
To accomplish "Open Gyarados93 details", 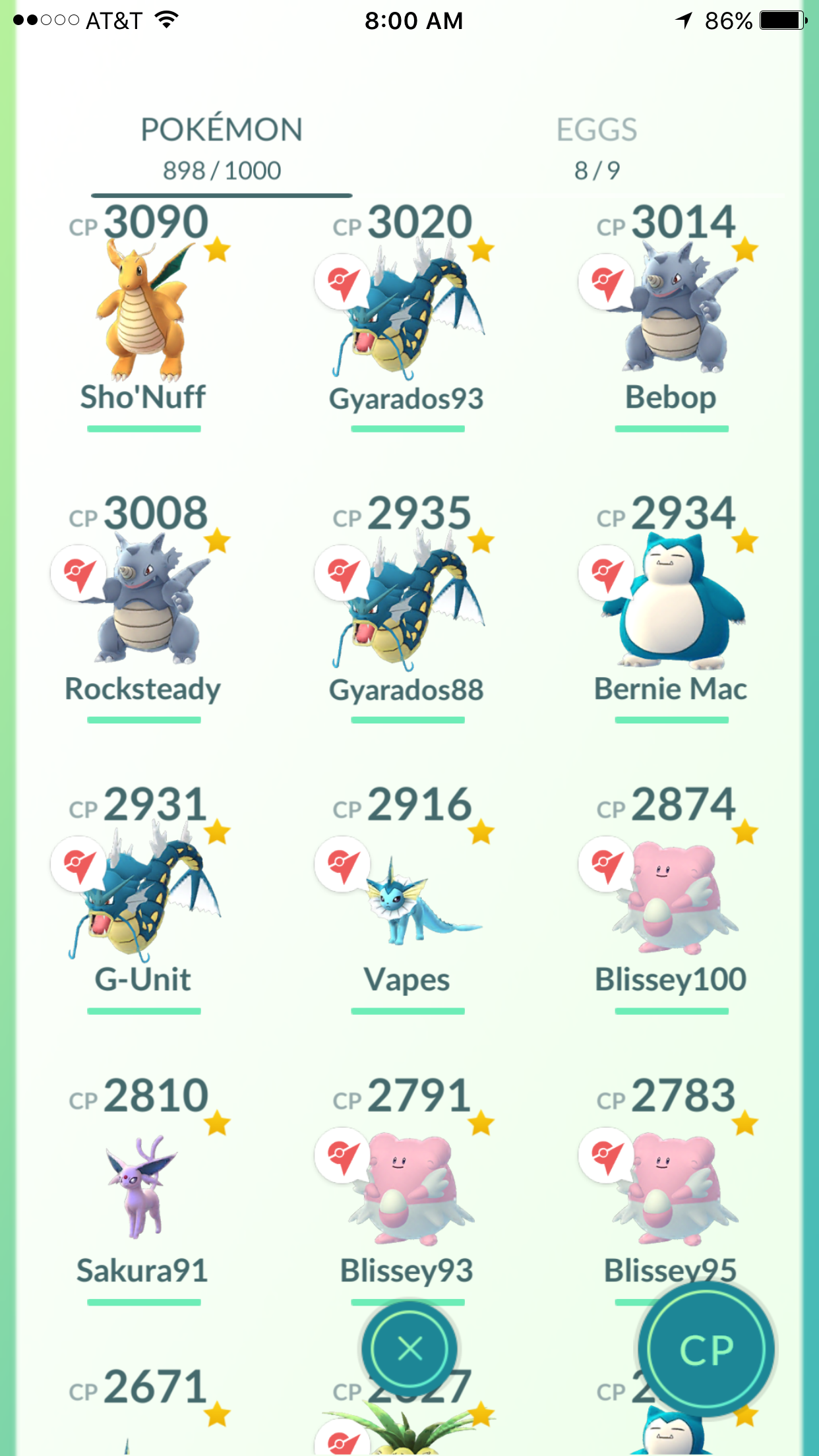I will pos(408,315).
